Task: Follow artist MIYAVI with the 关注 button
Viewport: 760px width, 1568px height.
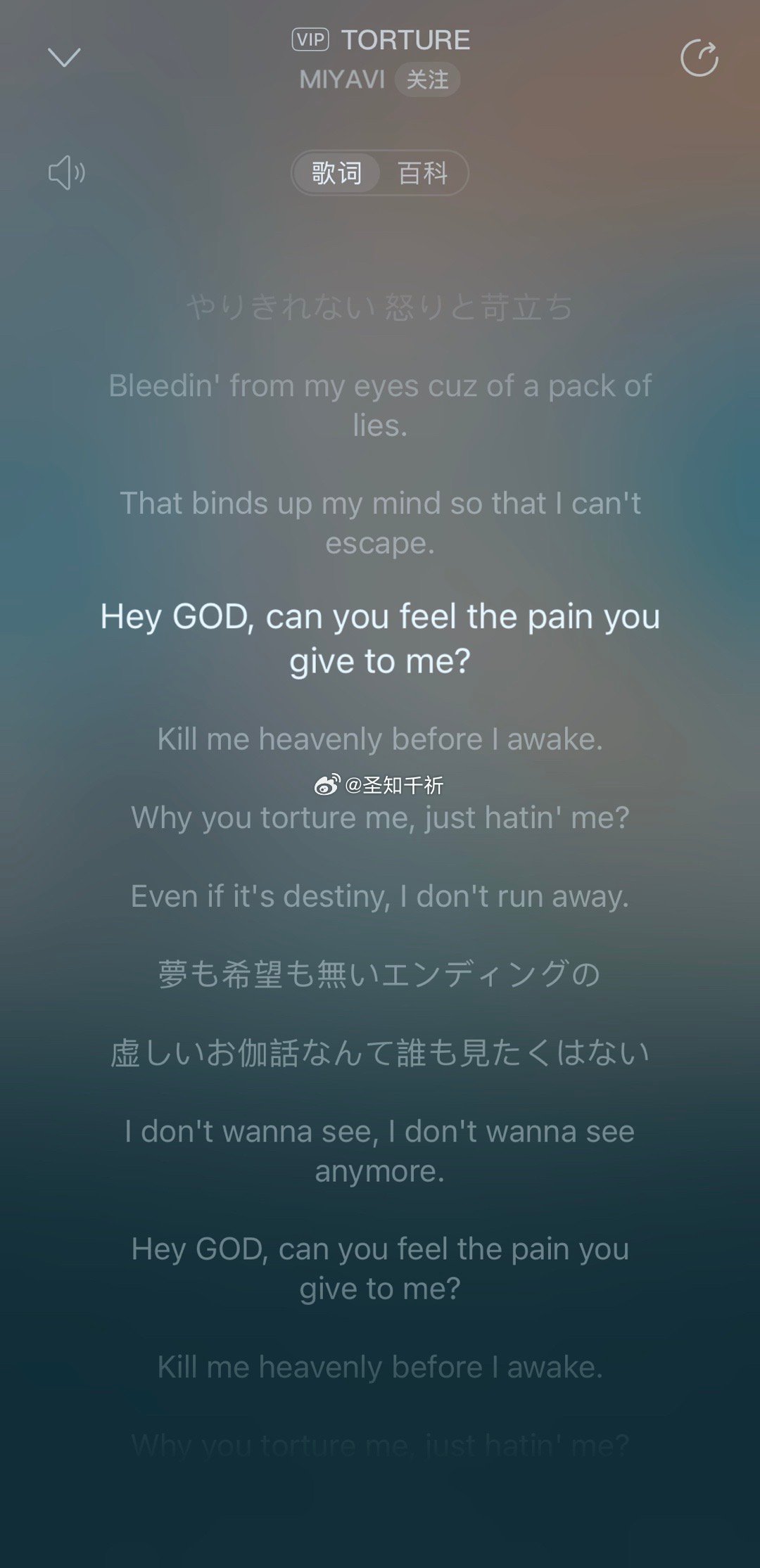Action: click(427, 79)
